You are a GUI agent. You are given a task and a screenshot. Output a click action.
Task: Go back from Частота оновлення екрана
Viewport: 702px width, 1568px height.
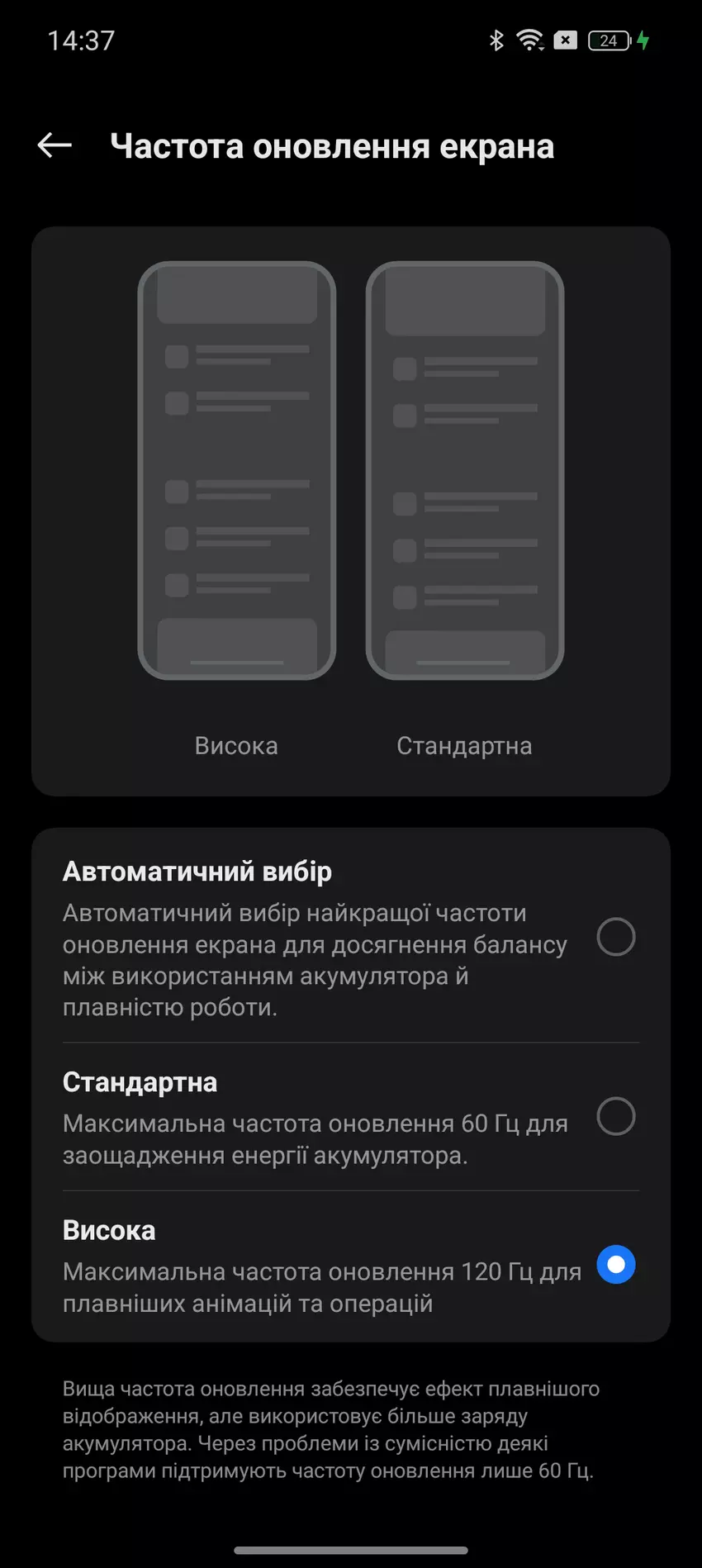(x=55, y=145)
